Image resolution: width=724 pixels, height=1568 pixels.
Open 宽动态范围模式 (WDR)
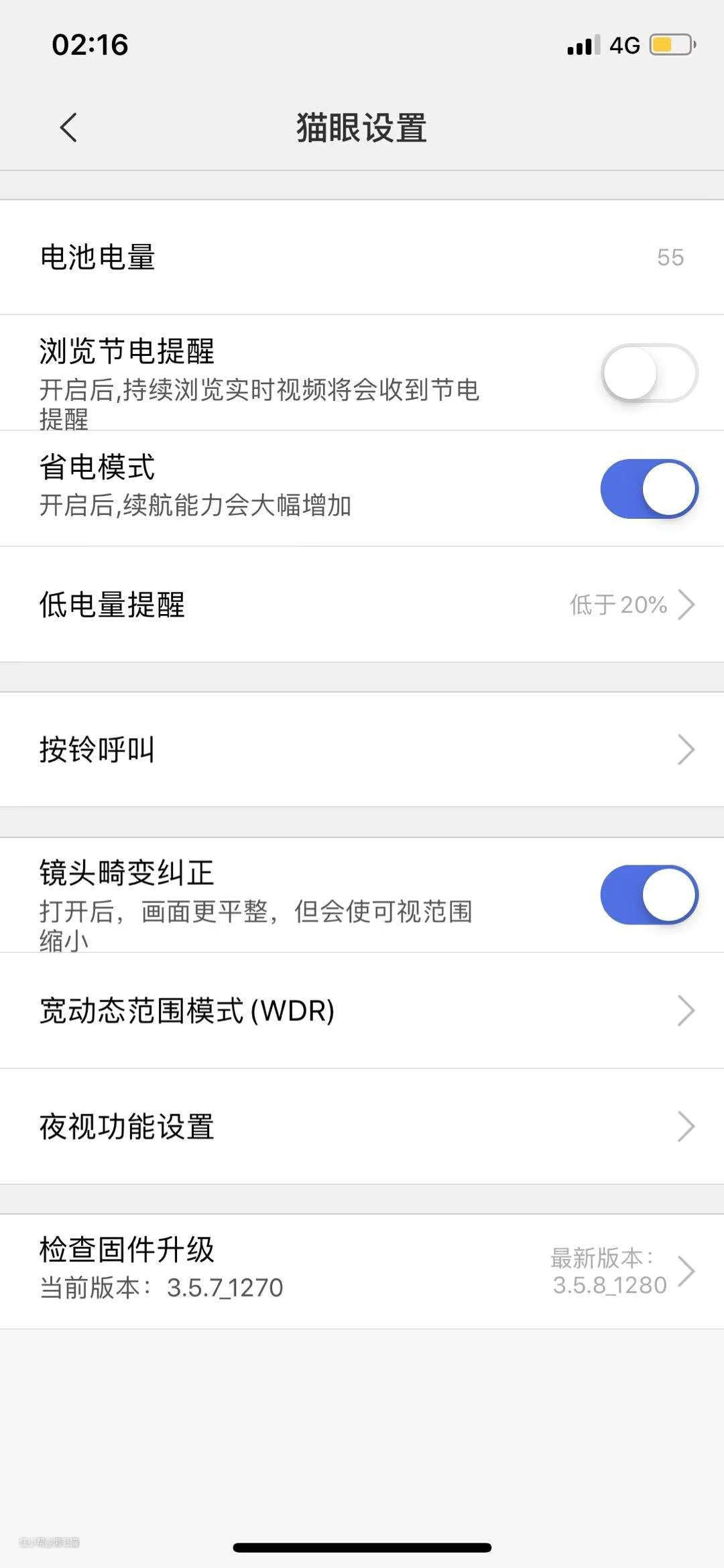point(362,1010)
